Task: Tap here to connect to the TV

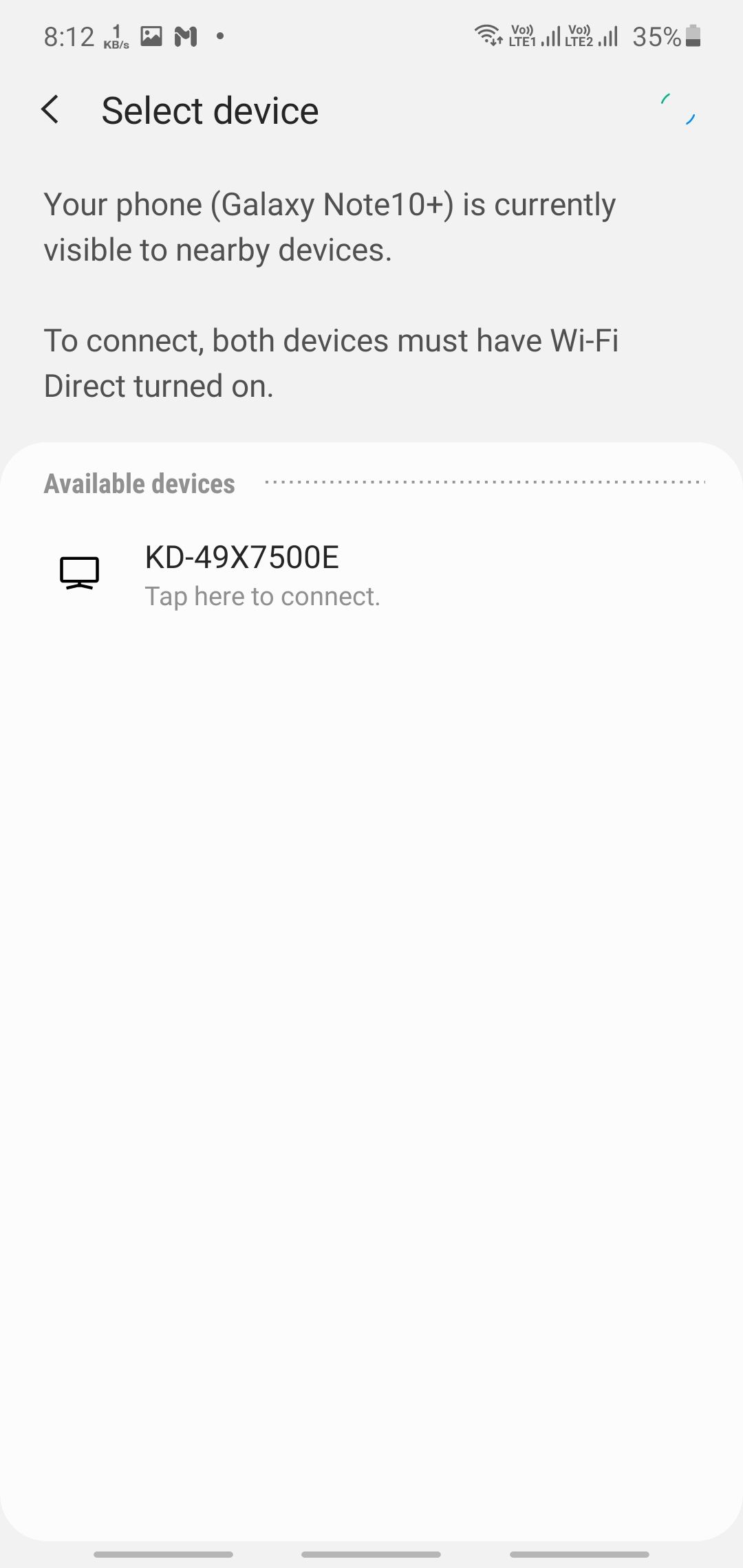Action: (x=263, y=596)
